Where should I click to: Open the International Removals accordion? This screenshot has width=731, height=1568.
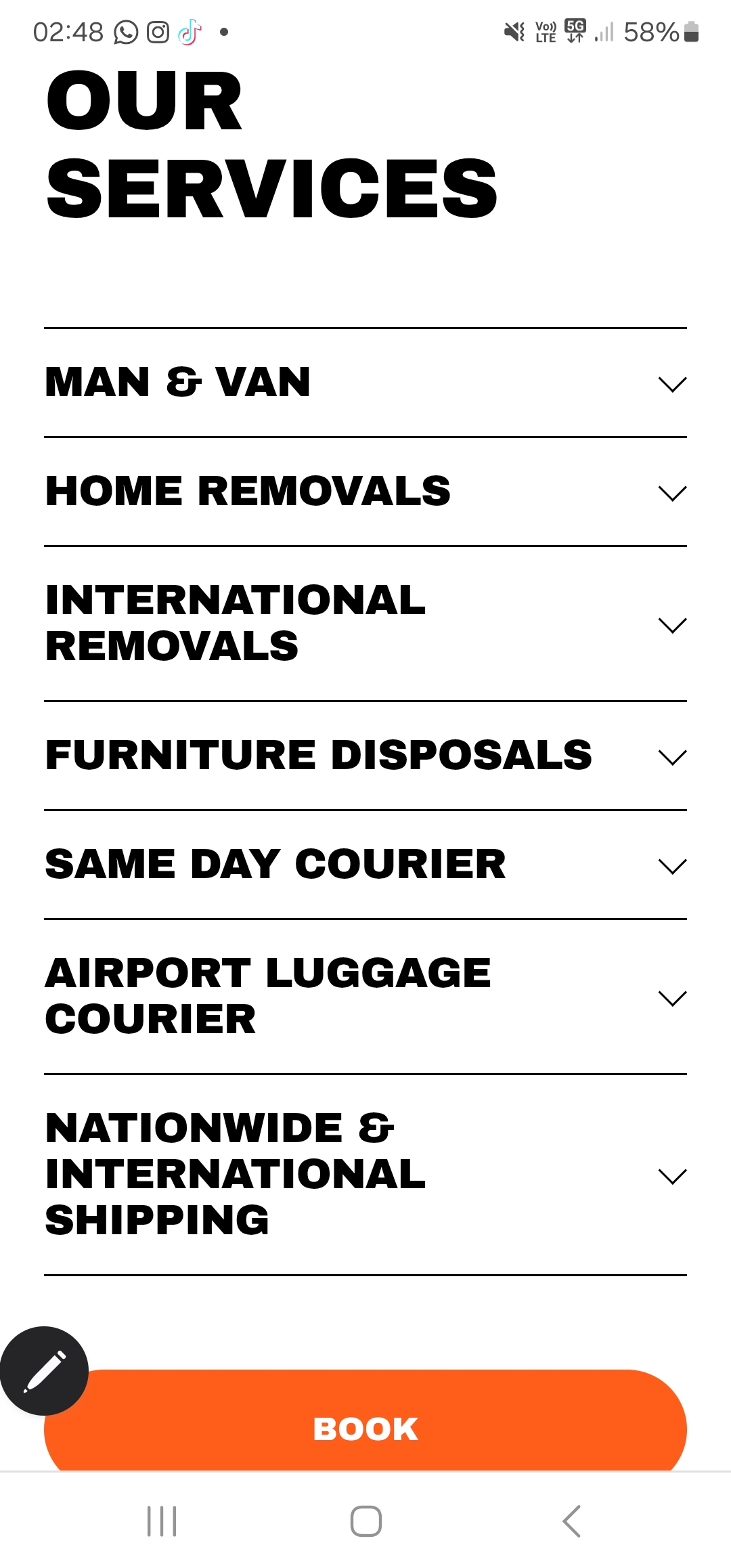point(365,624)
